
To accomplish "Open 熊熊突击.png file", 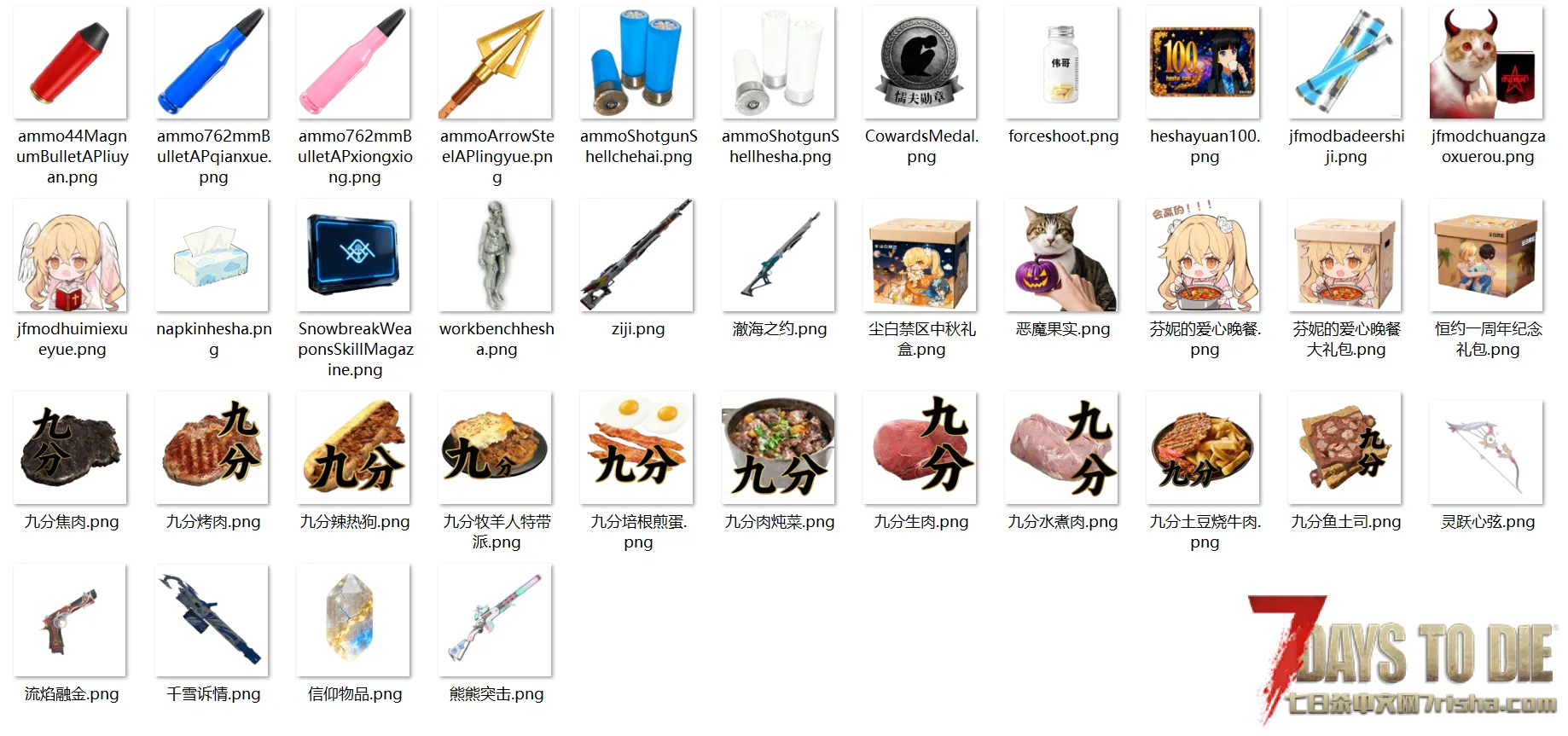I will point(497,621).
